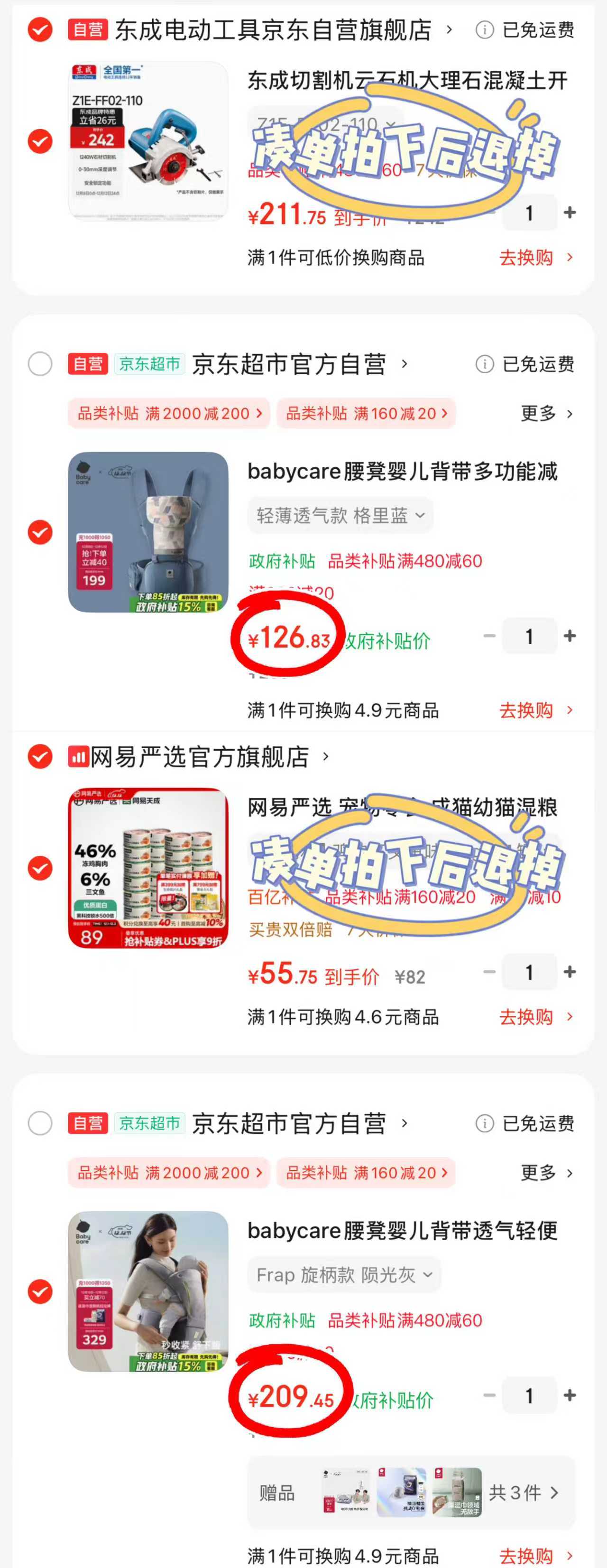Increase babycare carrier quantity with plus button
607x1568 pixels.
pos(570,635)
